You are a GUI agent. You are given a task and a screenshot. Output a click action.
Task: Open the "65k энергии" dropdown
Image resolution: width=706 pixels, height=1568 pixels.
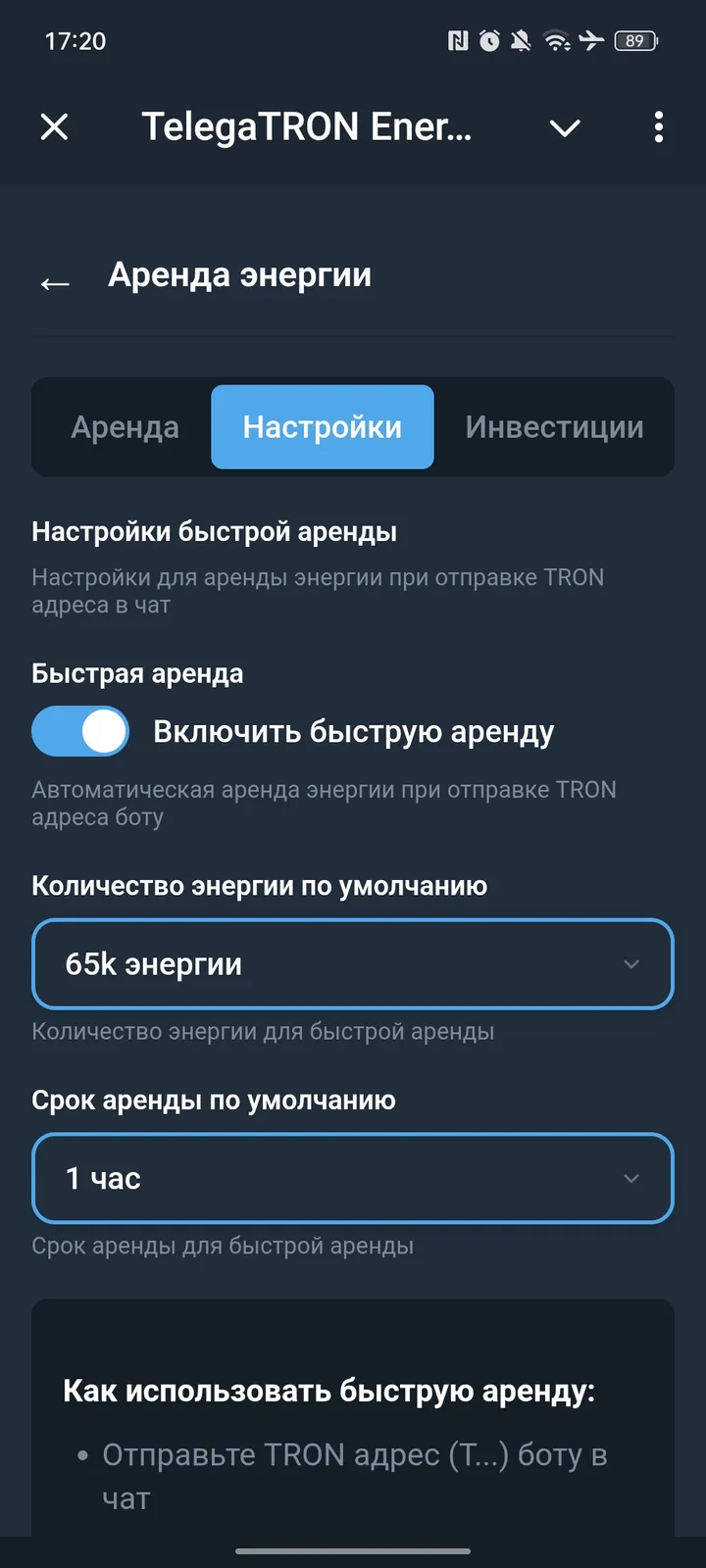click(353, 964)
